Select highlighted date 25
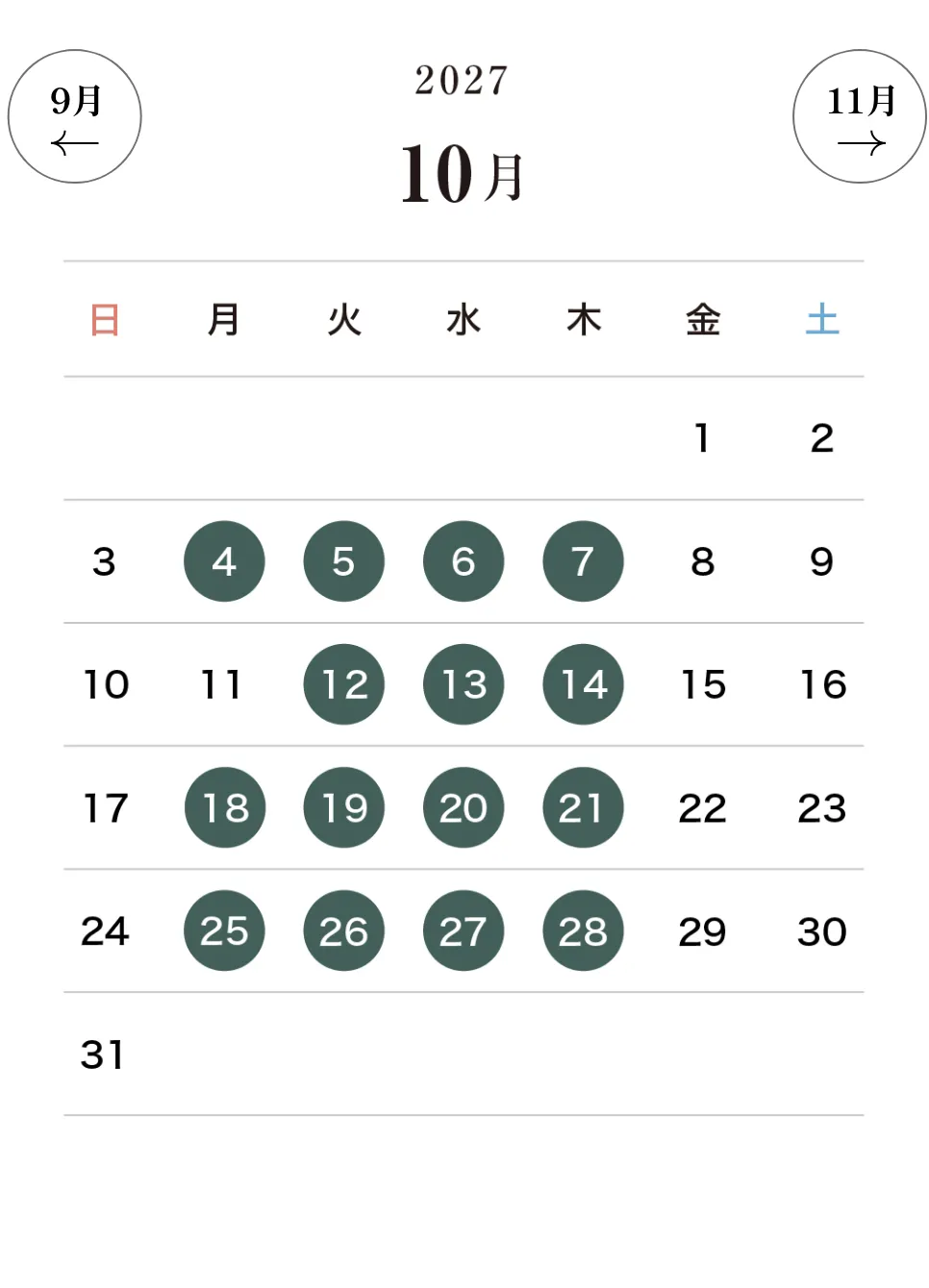The image size is (929, 1288). click(x=224, y=930)
